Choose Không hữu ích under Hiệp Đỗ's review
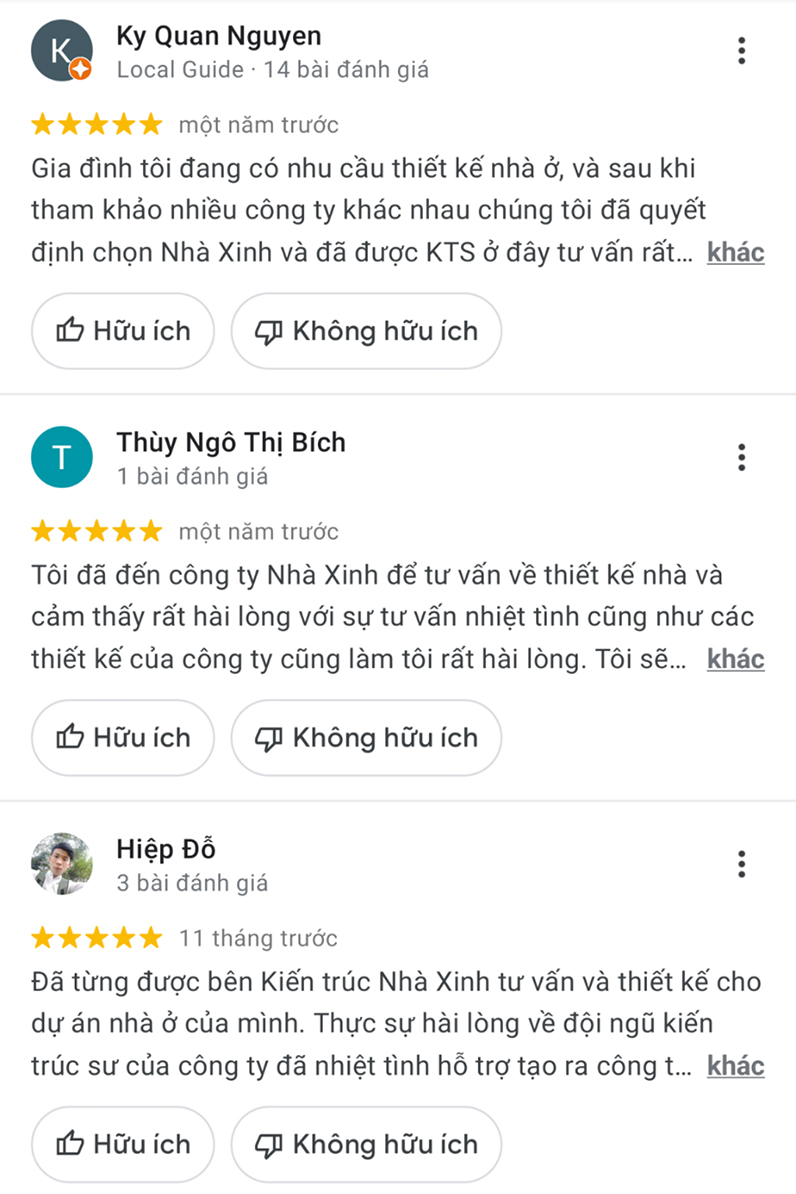The width and height of the screenshot is (796, 1194). 366,1144
